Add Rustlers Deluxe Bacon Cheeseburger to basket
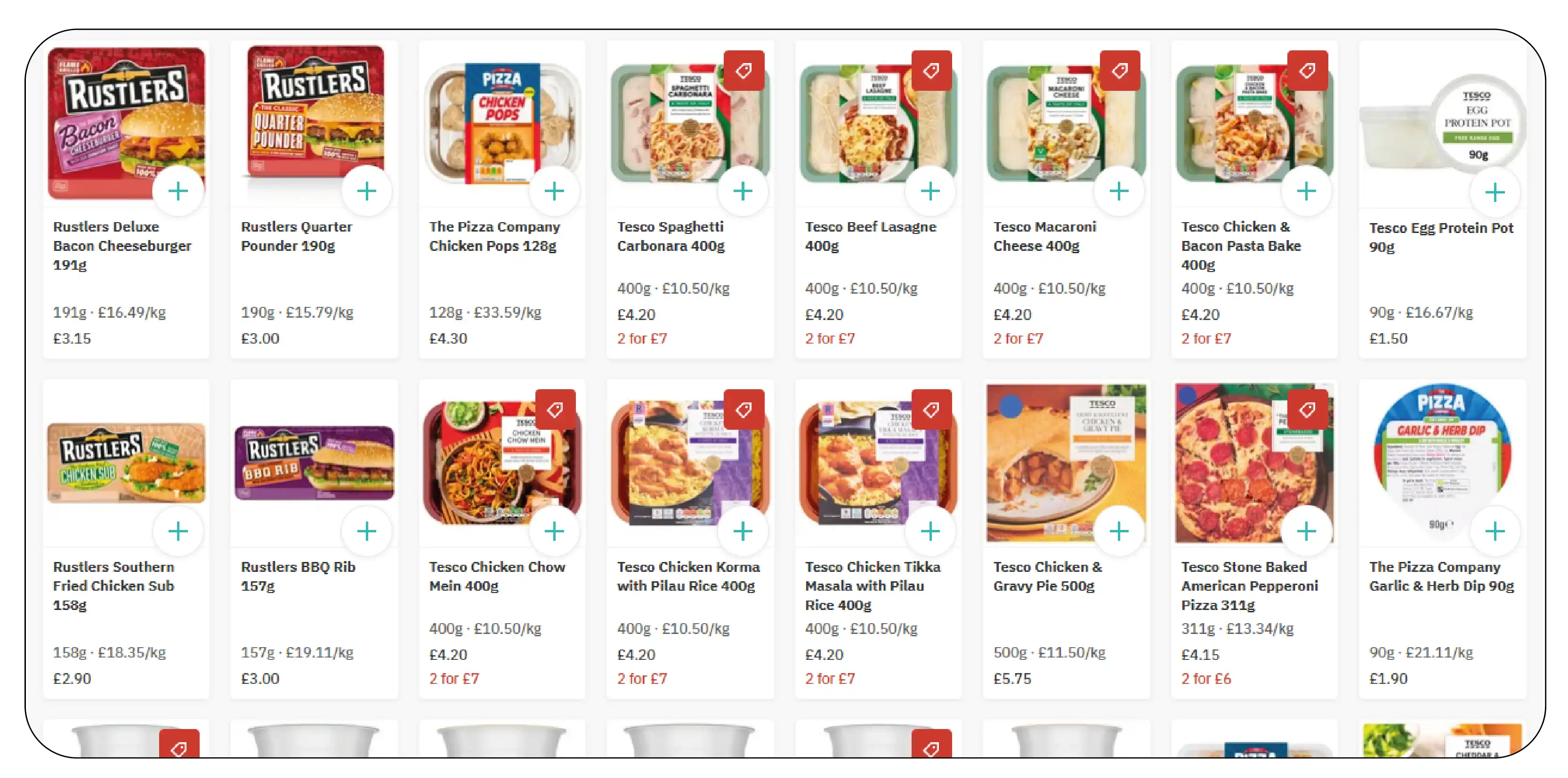 (178, 191)
